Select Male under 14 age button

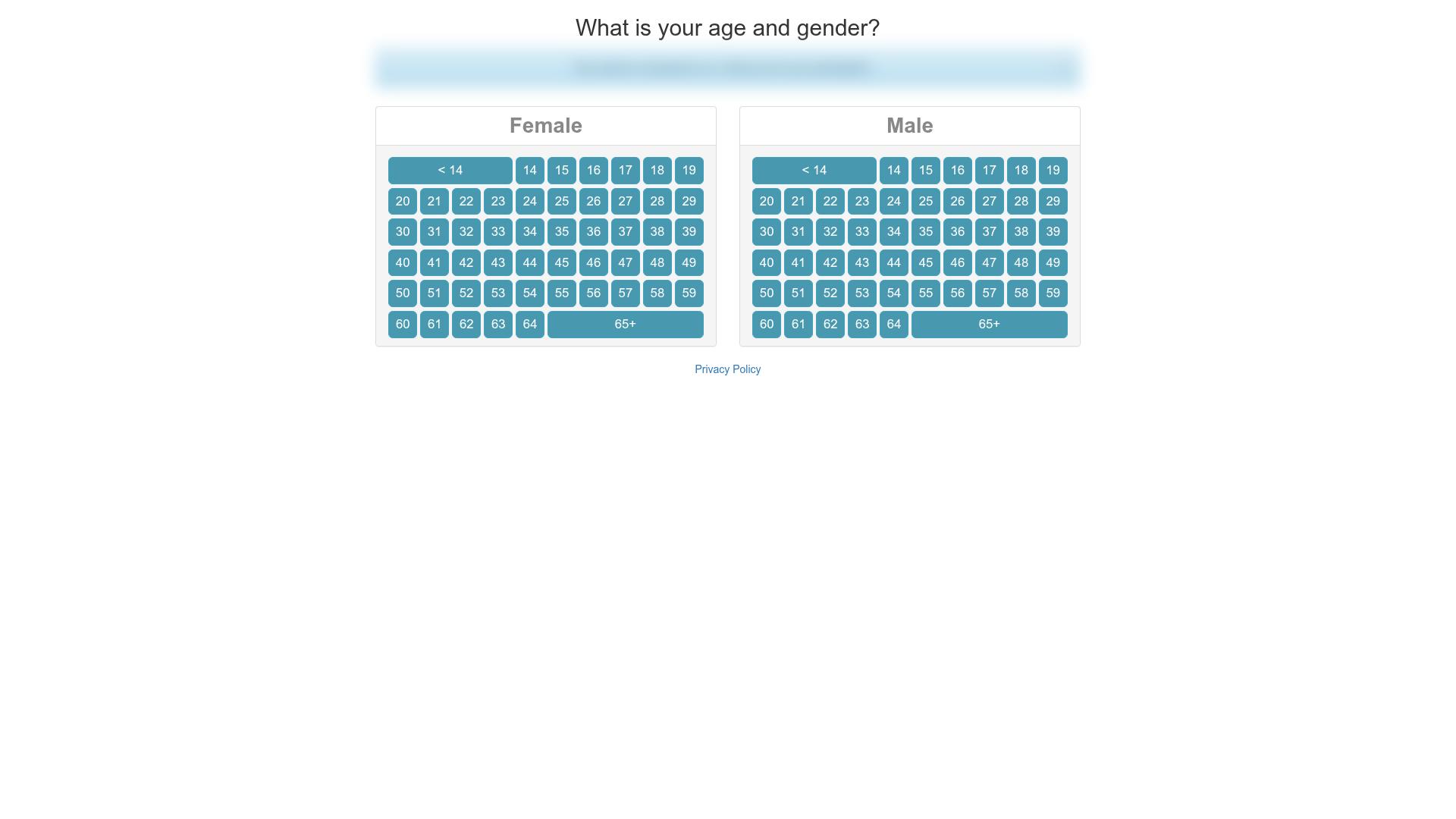(814, 171)
